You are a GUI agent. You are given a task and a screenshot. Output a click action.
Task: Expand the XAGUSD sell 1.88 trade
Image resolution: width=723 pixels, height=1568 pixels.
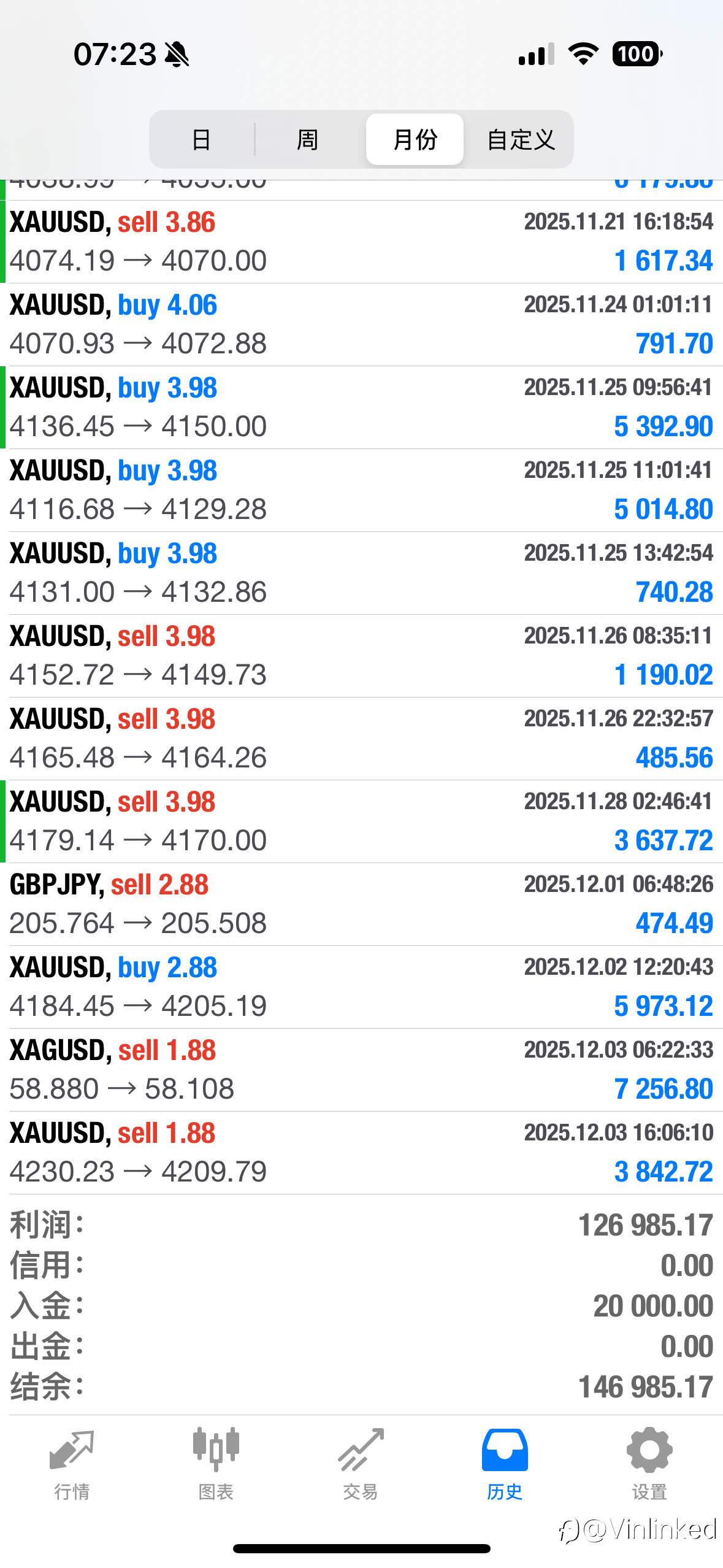pos(361,1070)
